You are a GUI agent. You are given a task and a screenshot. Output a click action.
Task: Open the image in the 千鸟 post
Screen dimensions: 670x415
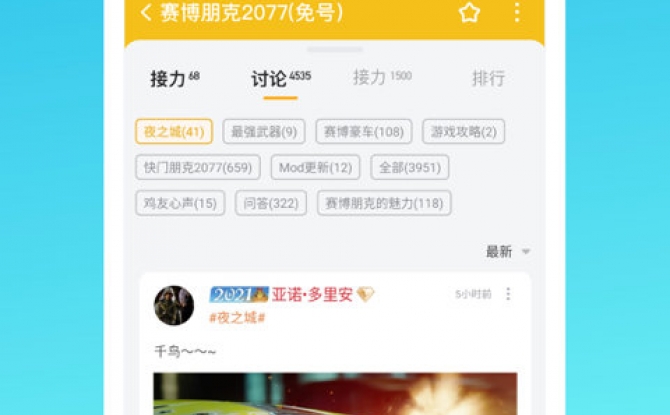(x=335, y=395)
